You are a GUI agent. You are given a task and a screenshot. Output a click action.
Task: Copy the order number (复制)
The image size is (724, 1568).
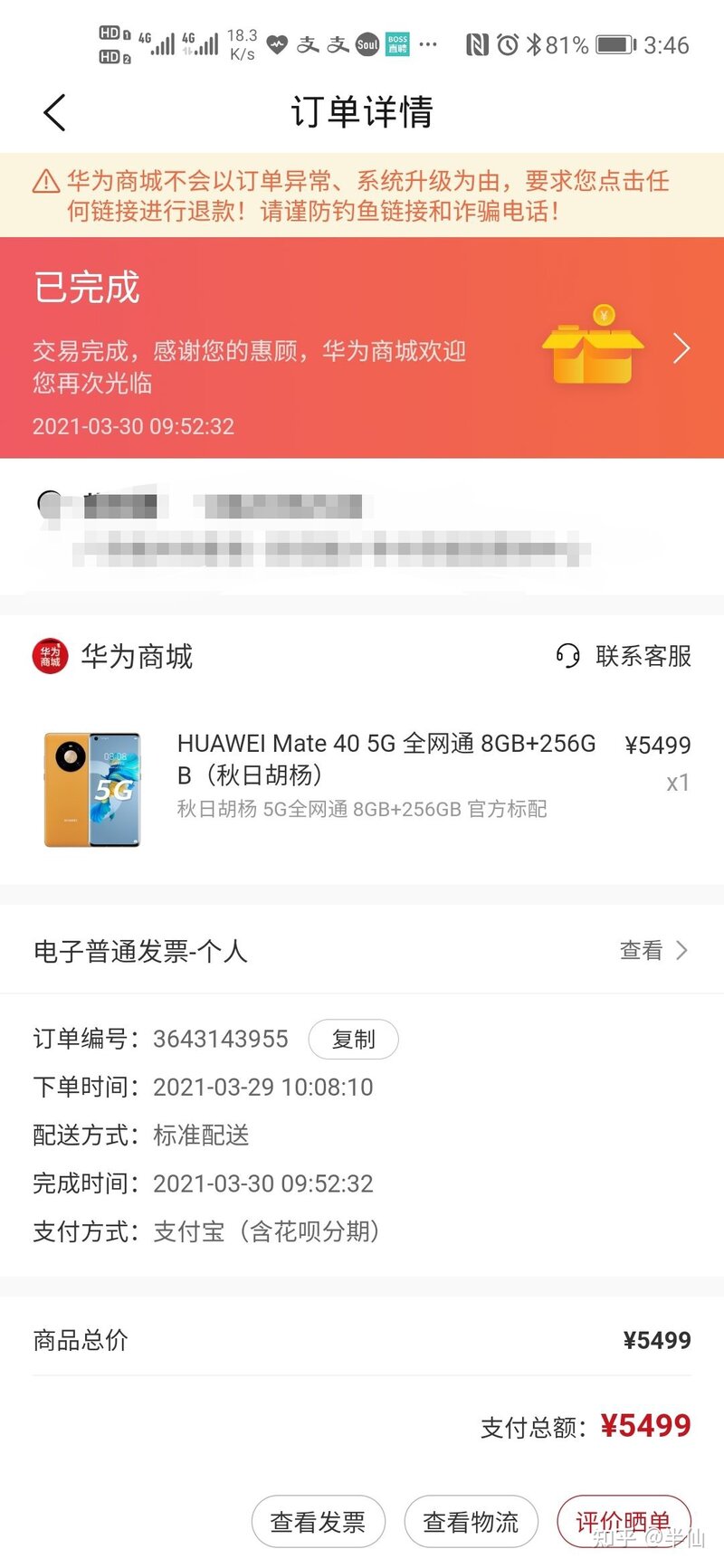353,1039
